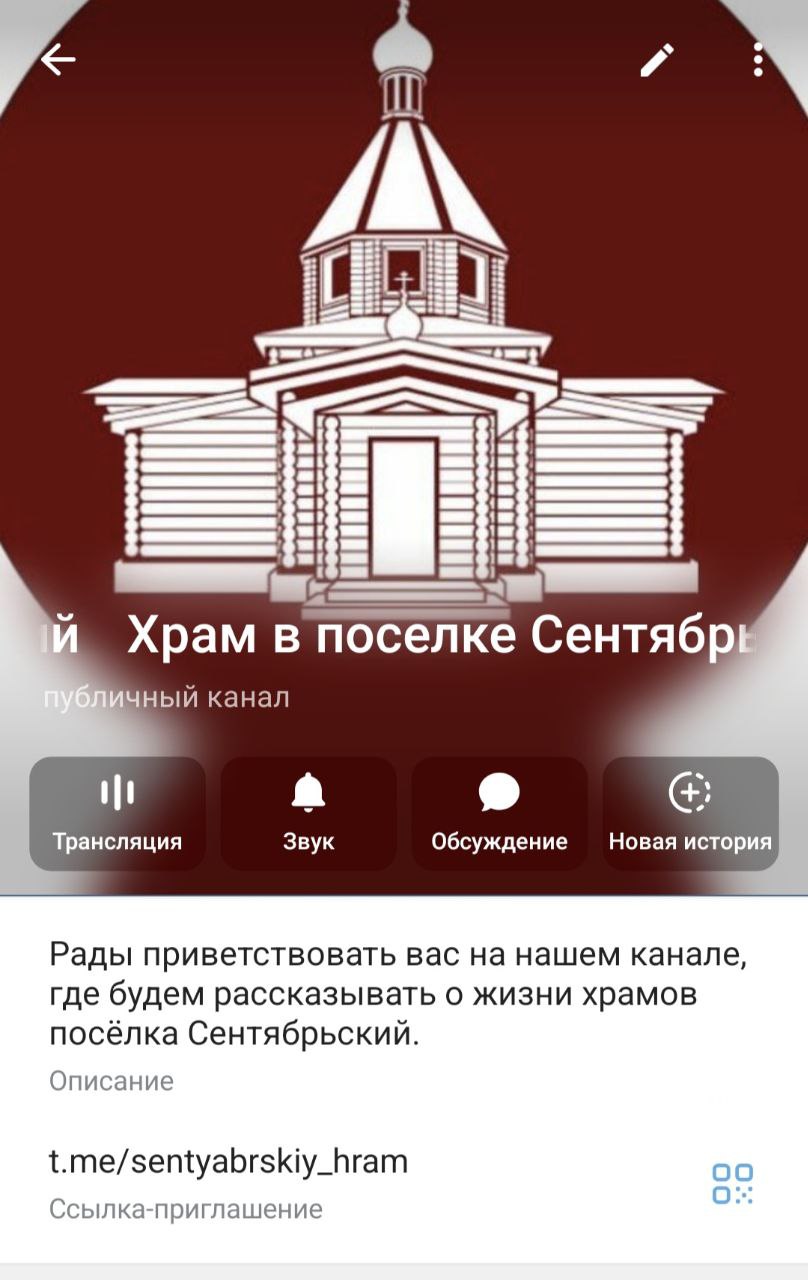Tap the Звук bell button
Viewport: 808px width, 1280px height.
pos(308,813)
